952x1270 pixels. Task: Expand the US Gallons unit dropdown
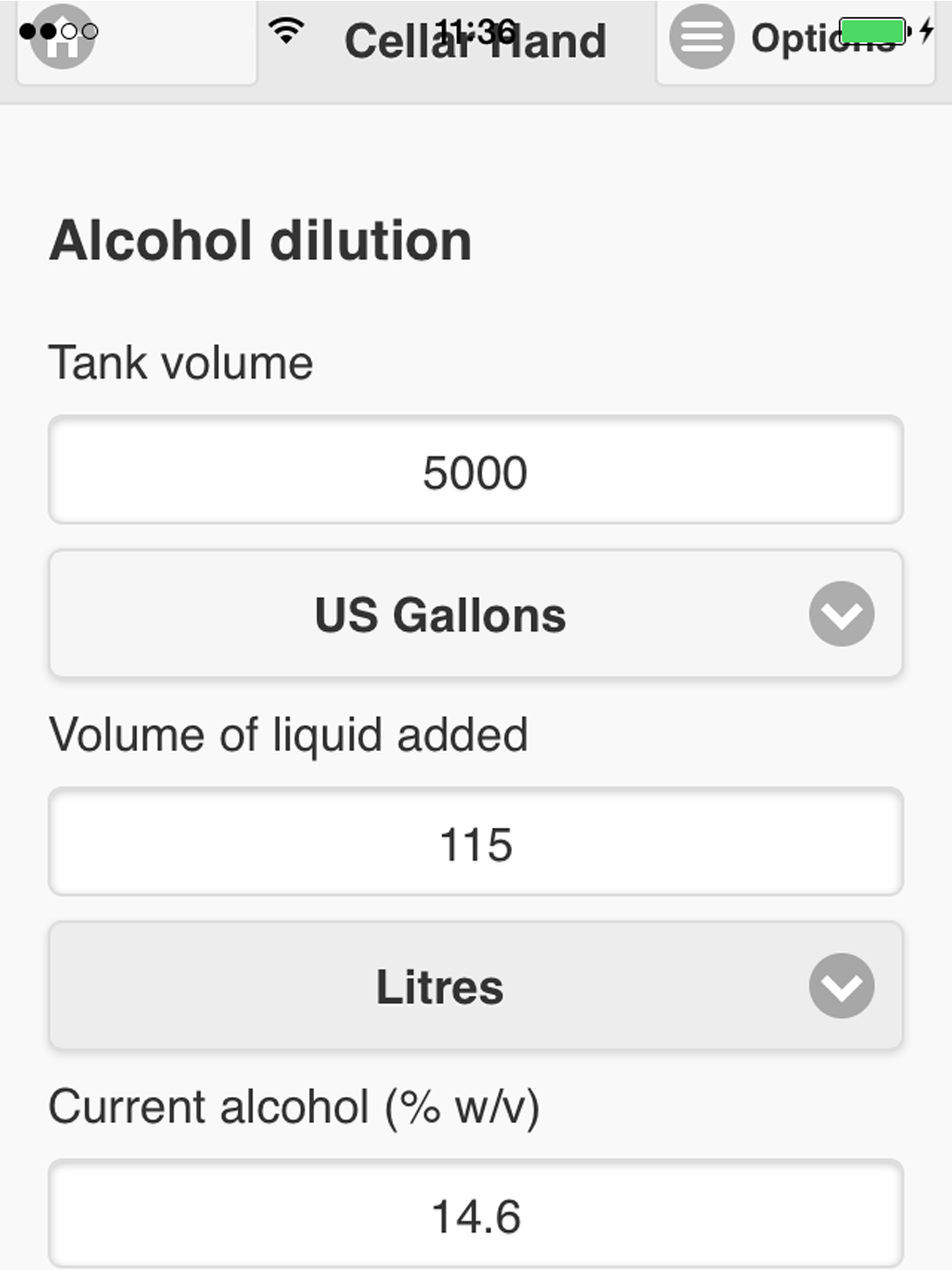tap(476, 614)
